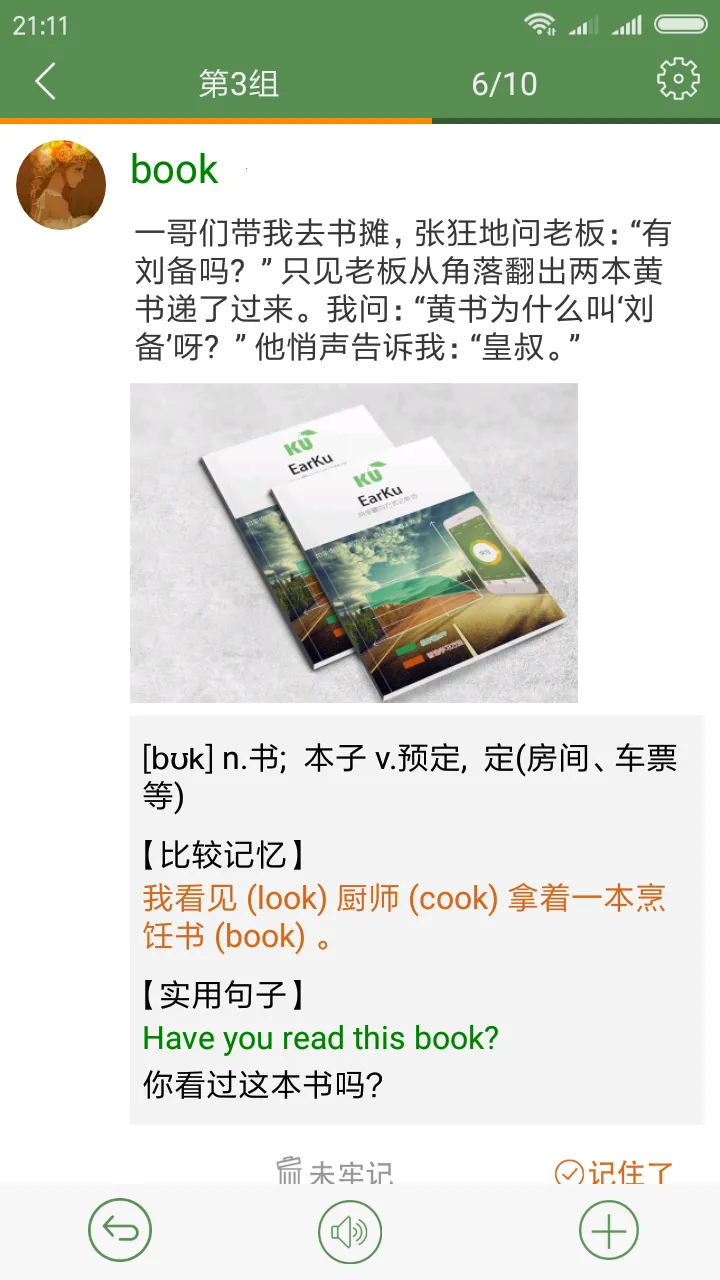Screen dimensions: 720x1280
Task: View the user avatar profile
Action: click(x=62, y=185)
